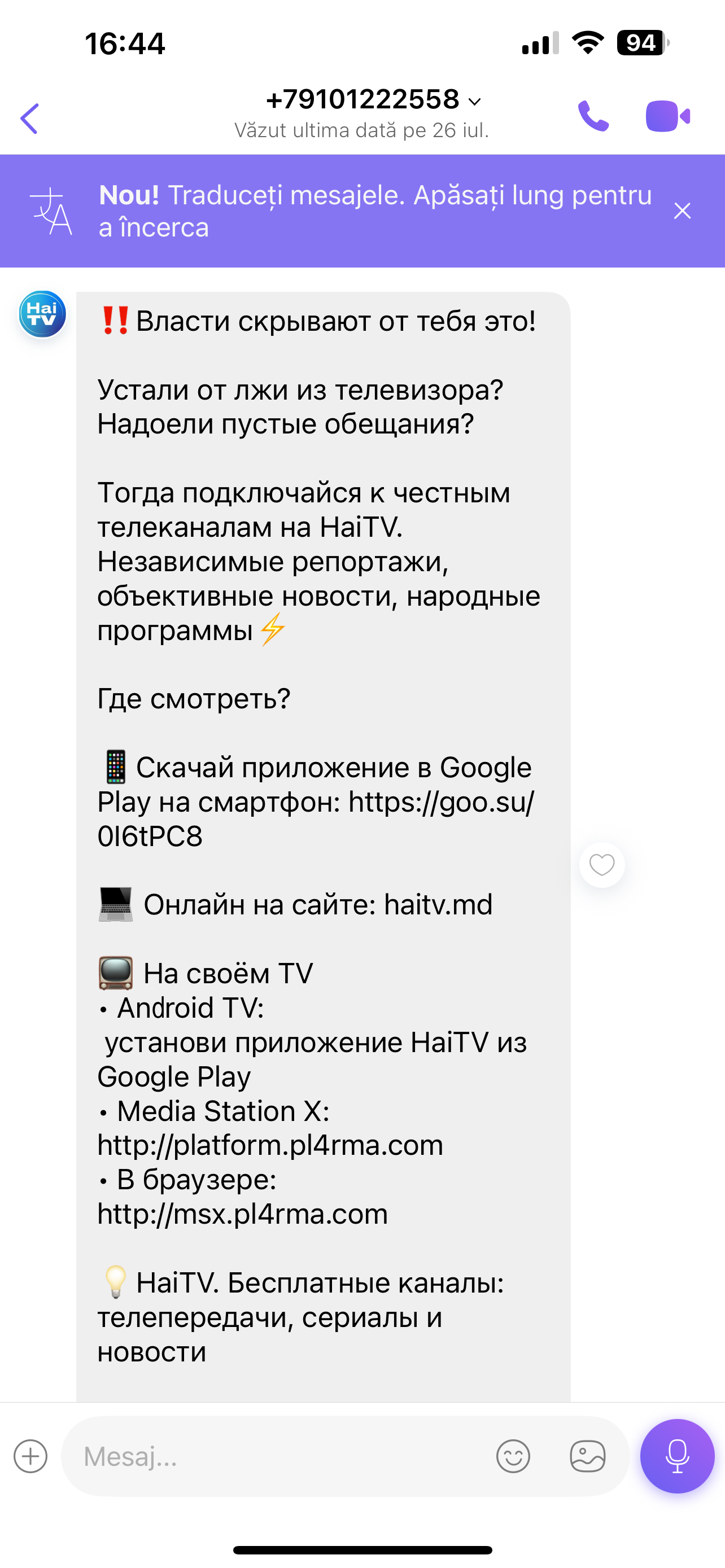The image size is (725, 1568).
Task: Like the message with the heart
Action: [601, 865]
